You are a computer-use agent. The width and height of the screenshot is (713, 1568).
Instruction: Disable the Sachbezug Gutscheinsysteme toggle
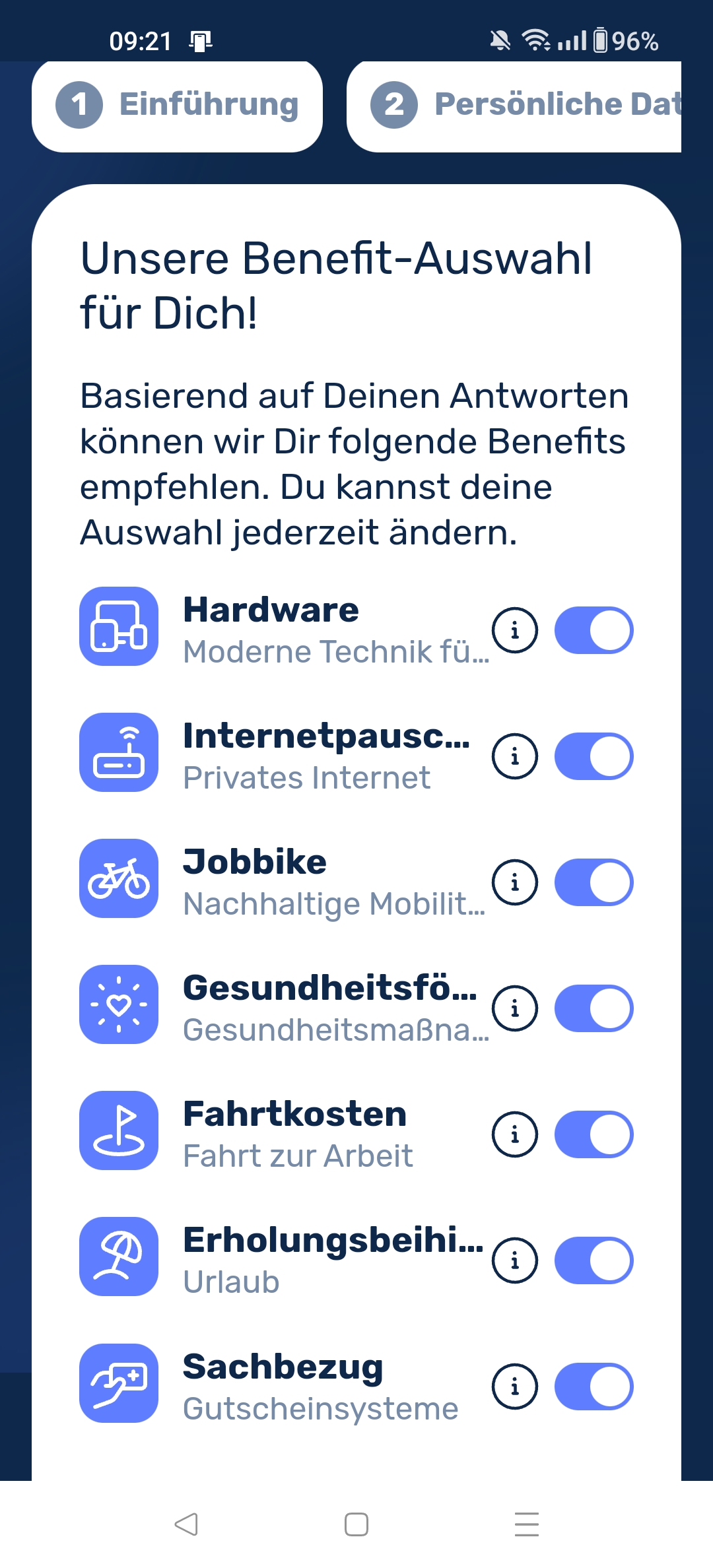pyautogui.click(x=594, y=1387)
